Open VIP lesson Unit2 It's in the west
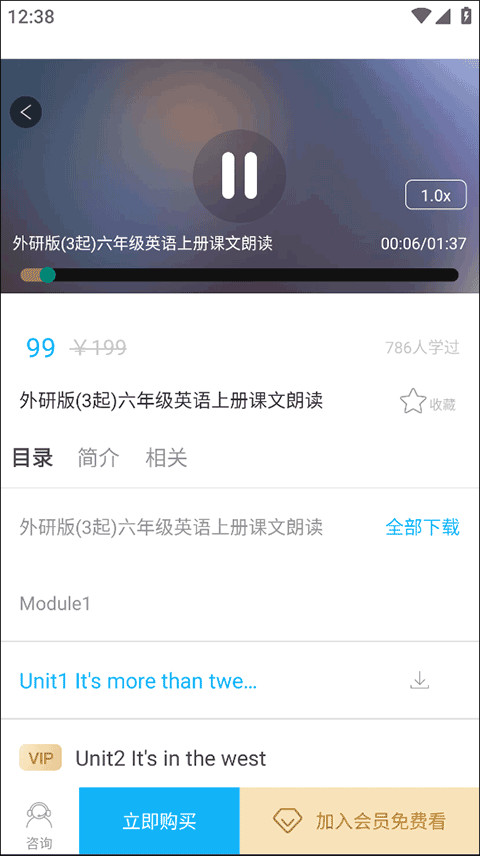Screen dimensions: 480x856 (x=170, y=758)
